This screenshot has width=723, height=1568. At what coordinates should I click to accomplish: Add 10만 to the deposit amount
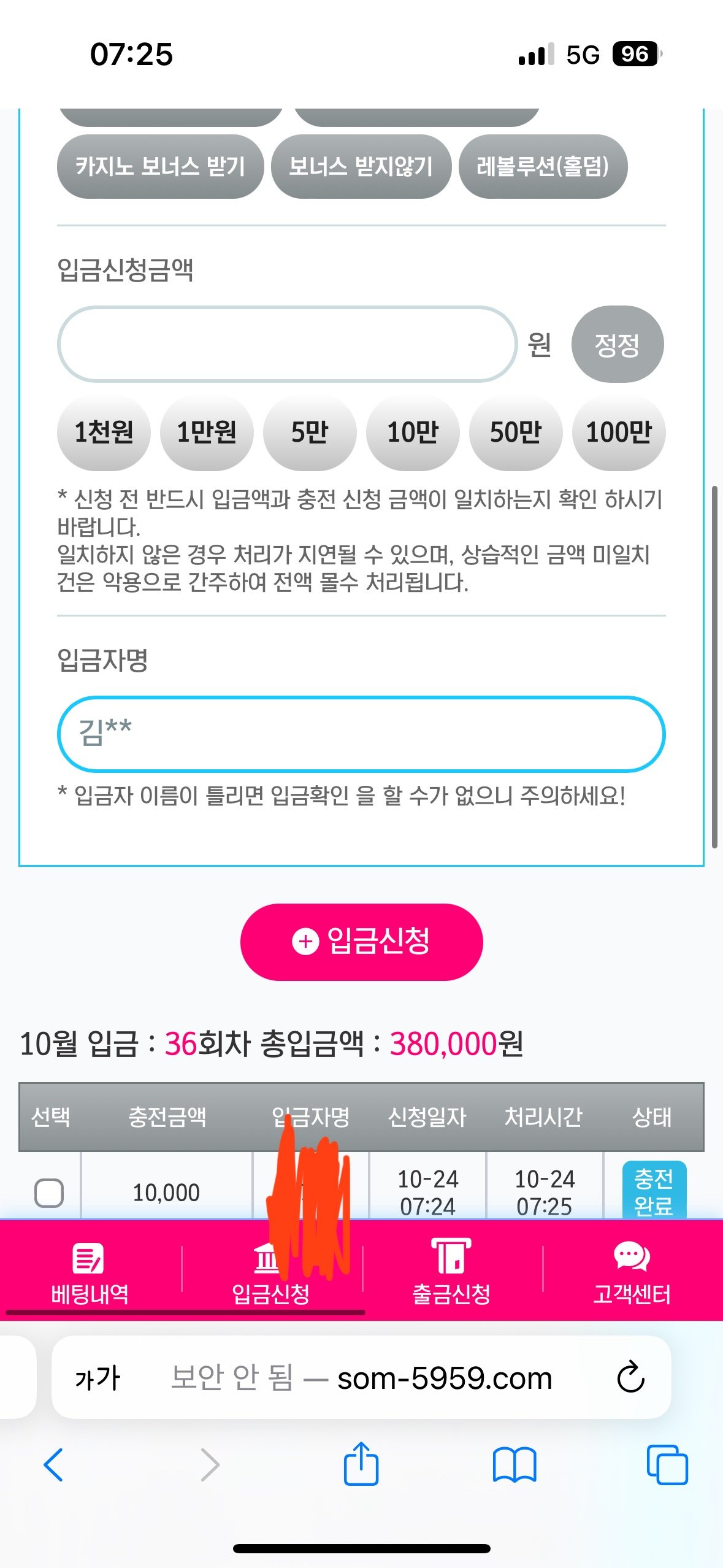413,432
